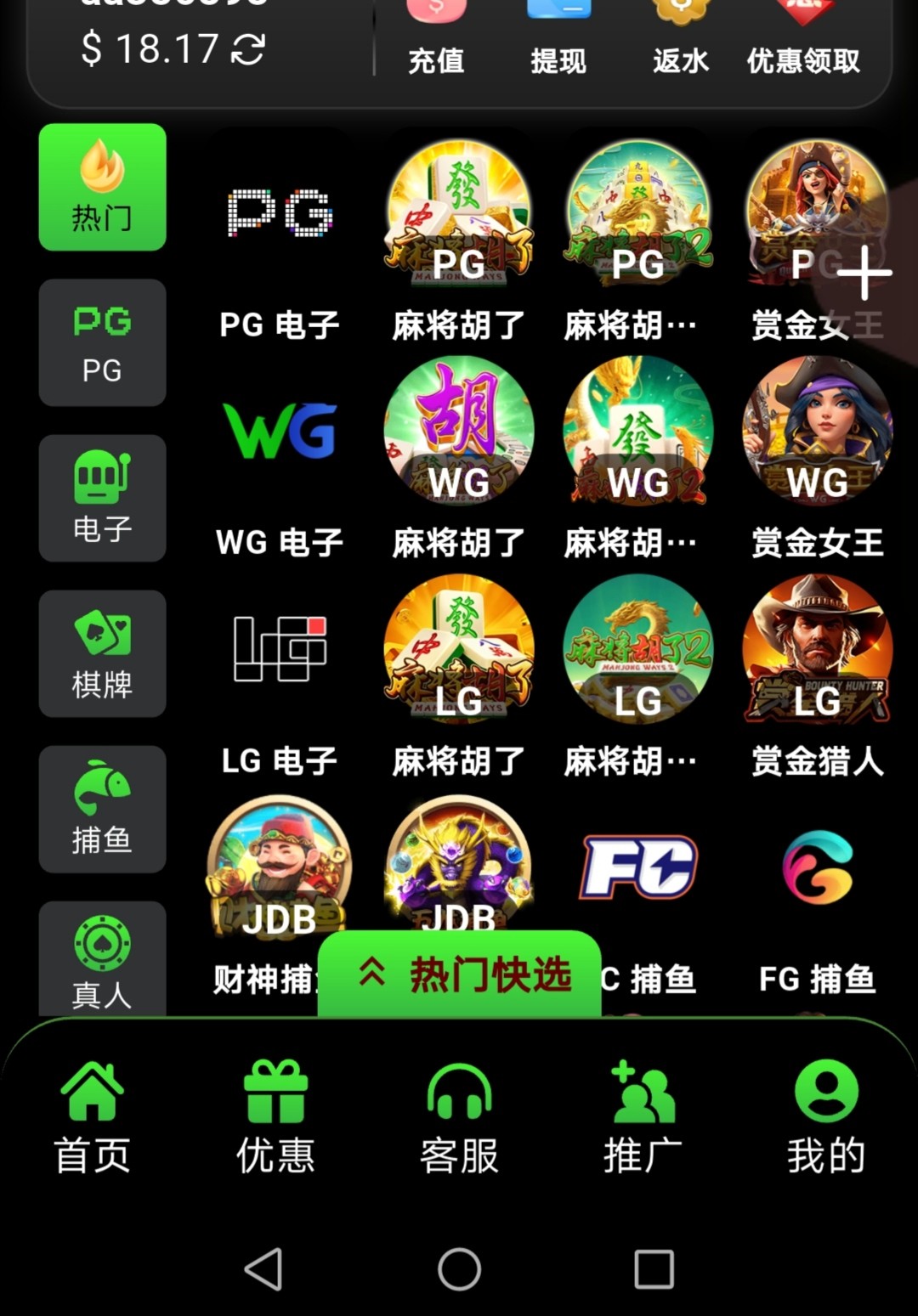
Task: Refresh the account balance
Action: (x=248, y=49)
